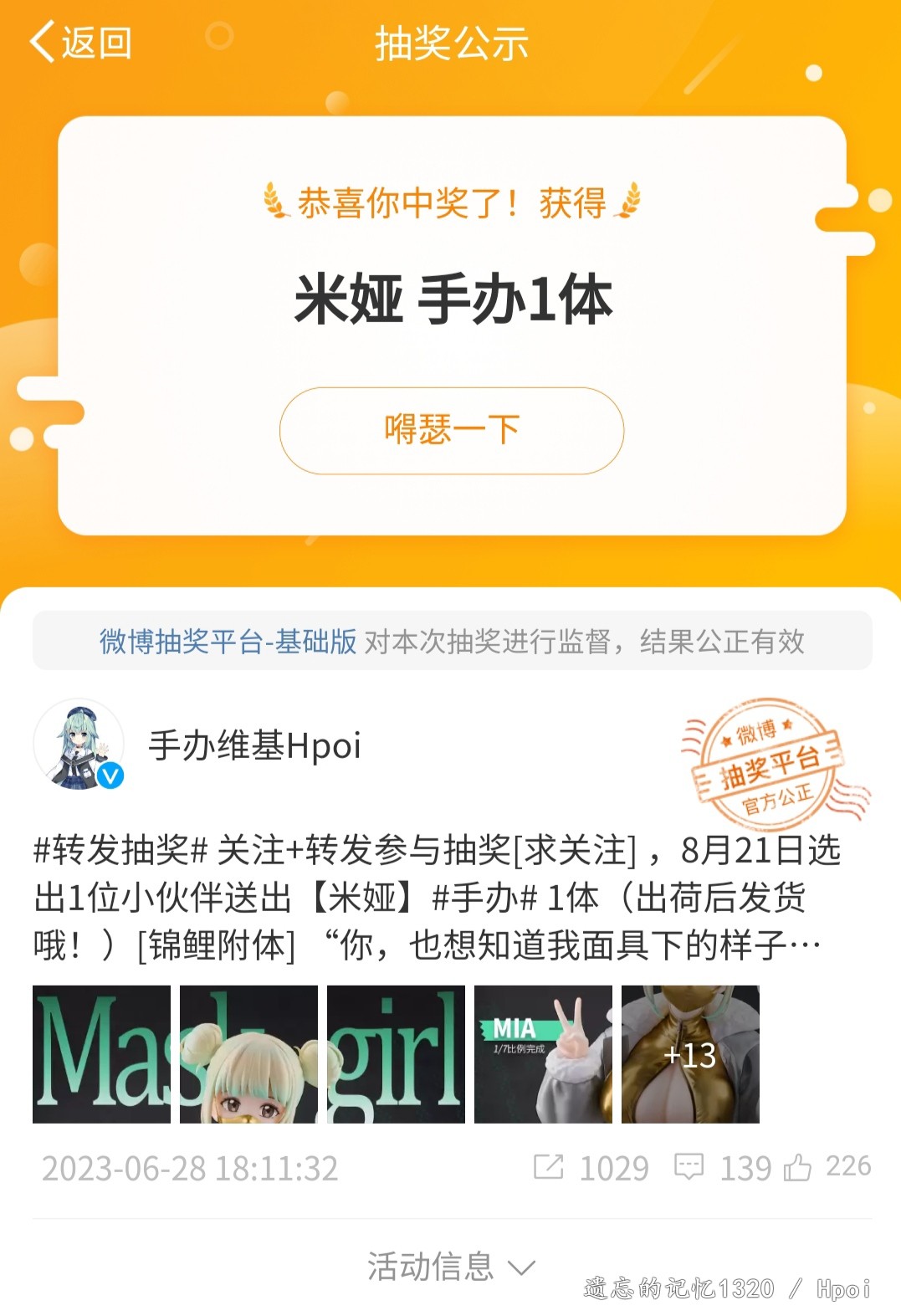Screen dimensions: 901x1316
Task: Open the +13 more pictures tile
Action: pyautogui.click(x=690, y=1054)
